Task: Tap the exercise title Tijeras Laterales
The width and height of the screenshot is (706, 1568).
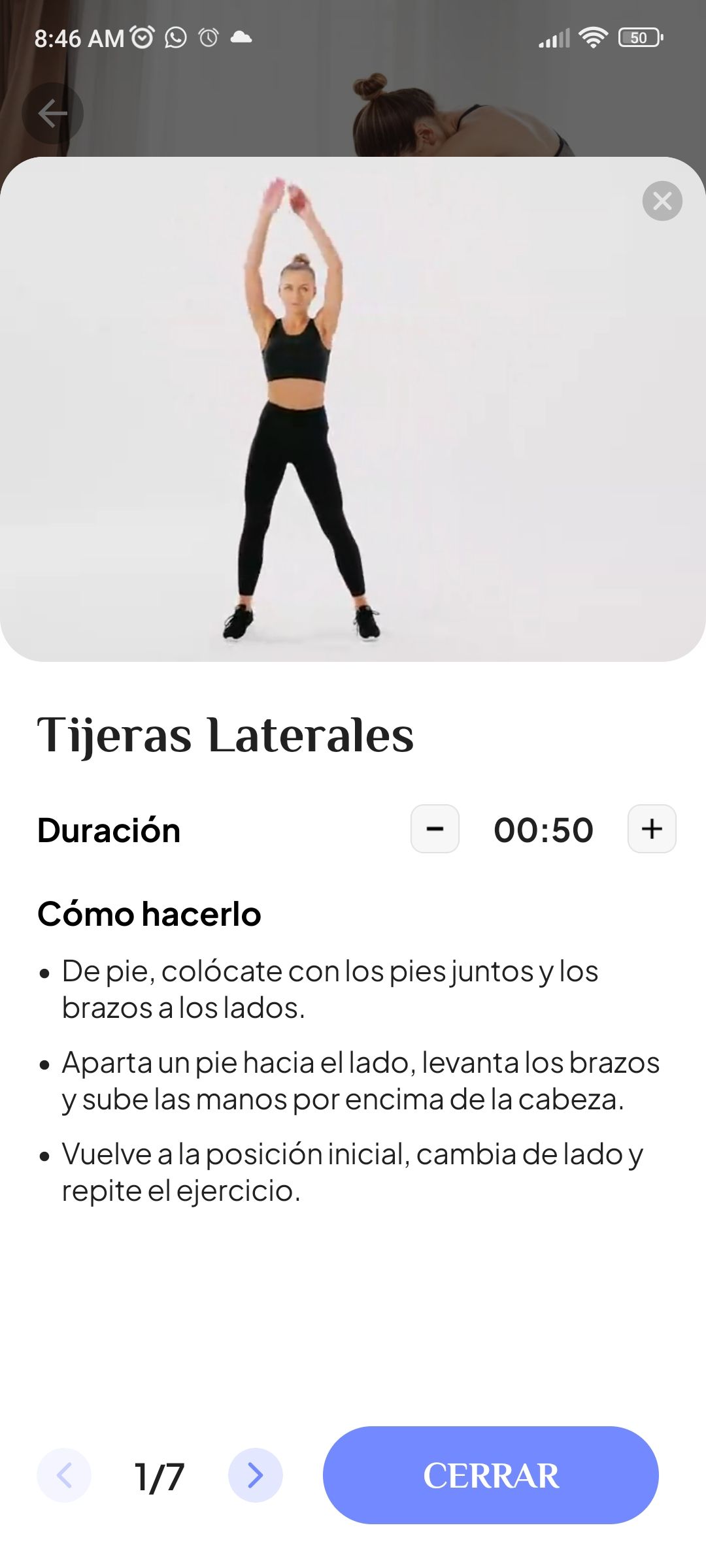Action: [226, 737]
